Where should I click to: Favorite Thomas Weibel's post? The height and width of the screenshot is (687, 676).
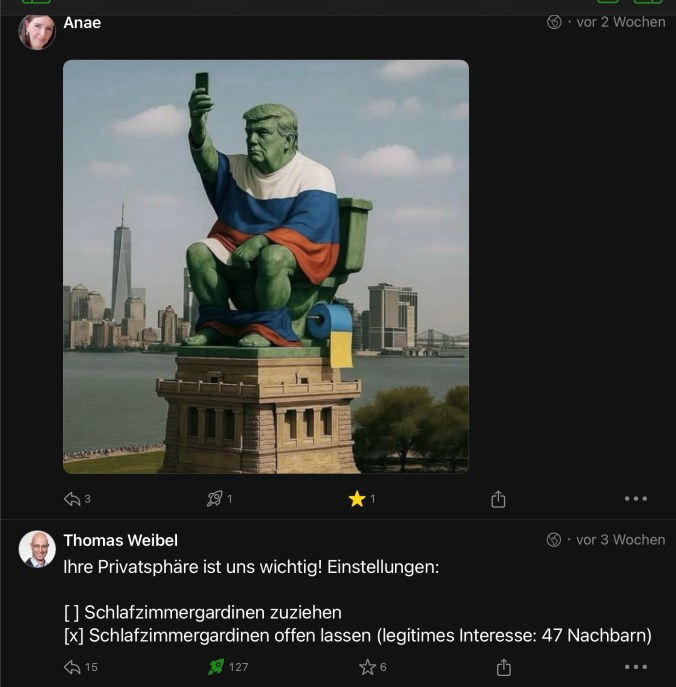pyautogui.click(x=367, y=667)
